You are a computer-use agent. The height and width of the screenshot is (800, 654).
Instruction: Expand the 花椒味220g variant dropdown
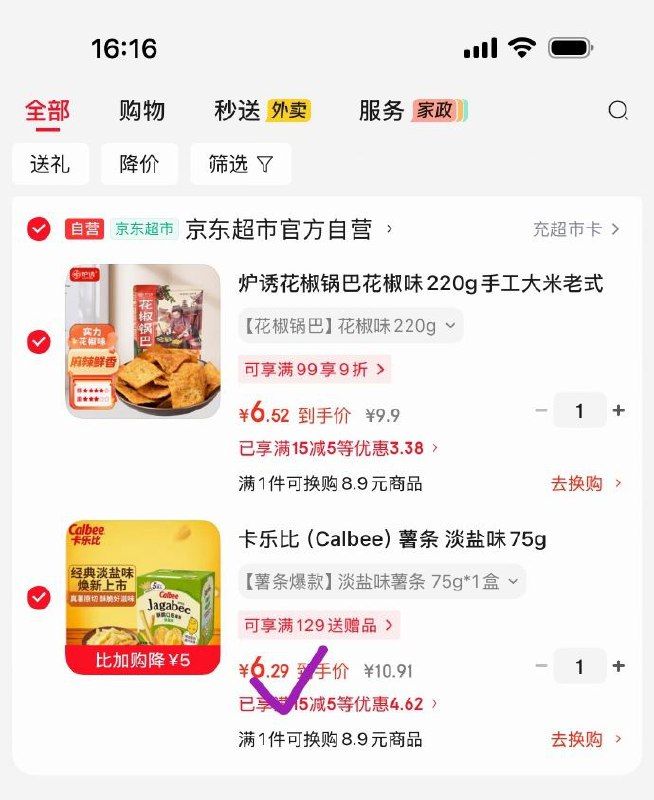(x=350, y=325)
